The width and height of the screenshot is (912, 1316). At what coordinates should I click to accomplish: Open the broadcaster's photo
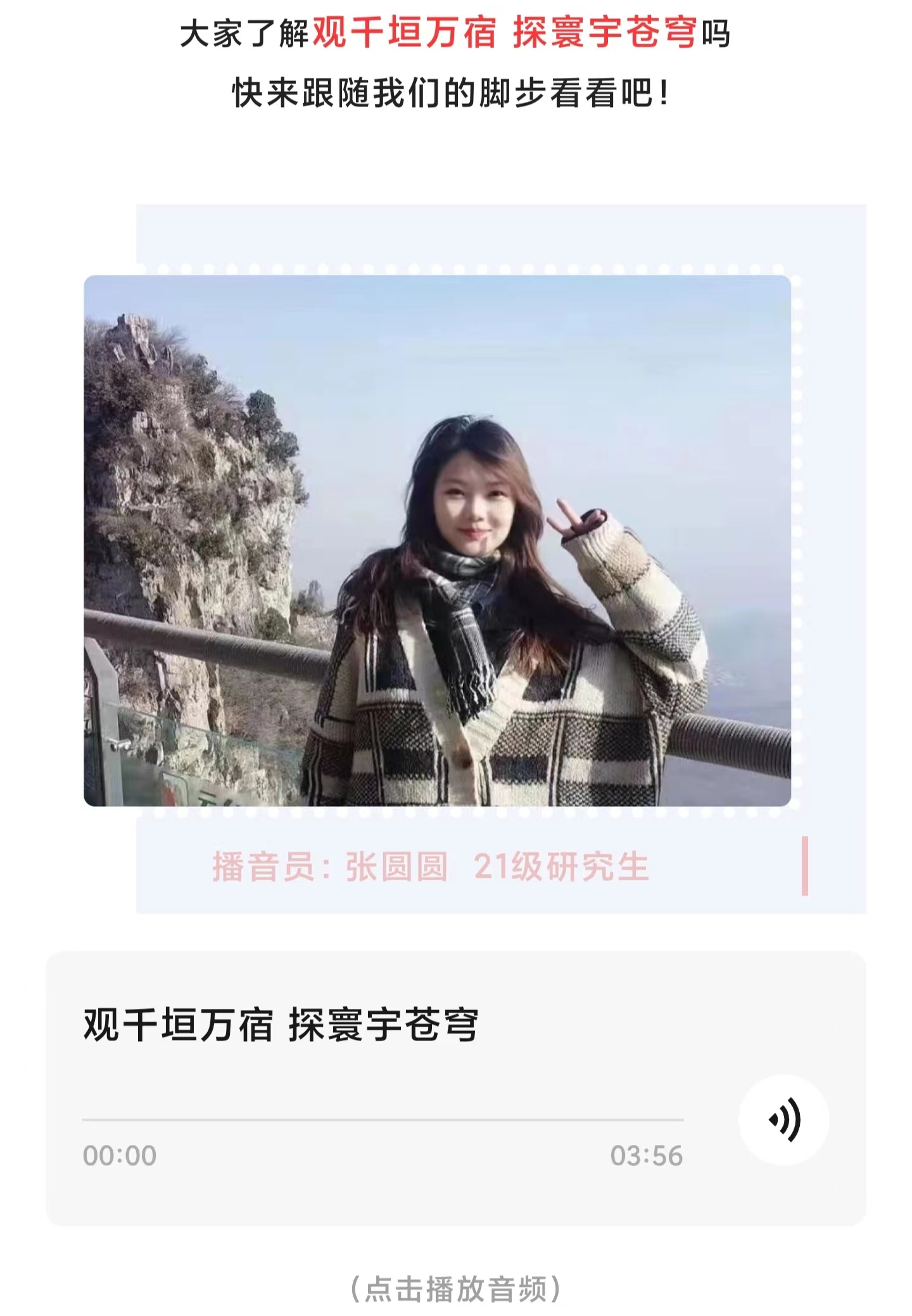tap(437, 540)
